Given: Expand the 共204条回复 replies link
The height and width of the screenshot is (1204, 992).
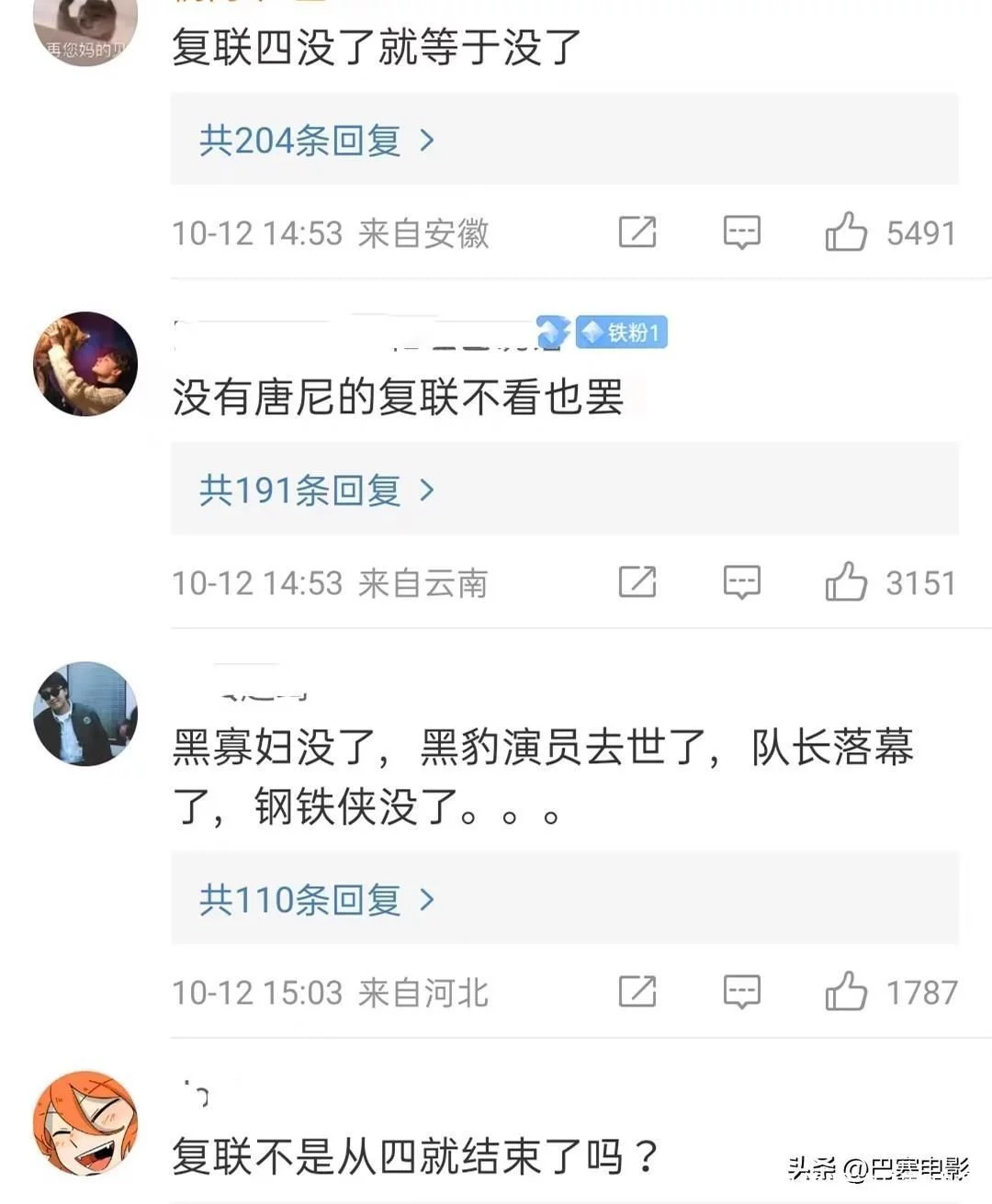Looking at the screenshot, I should (x=316, y=141).
